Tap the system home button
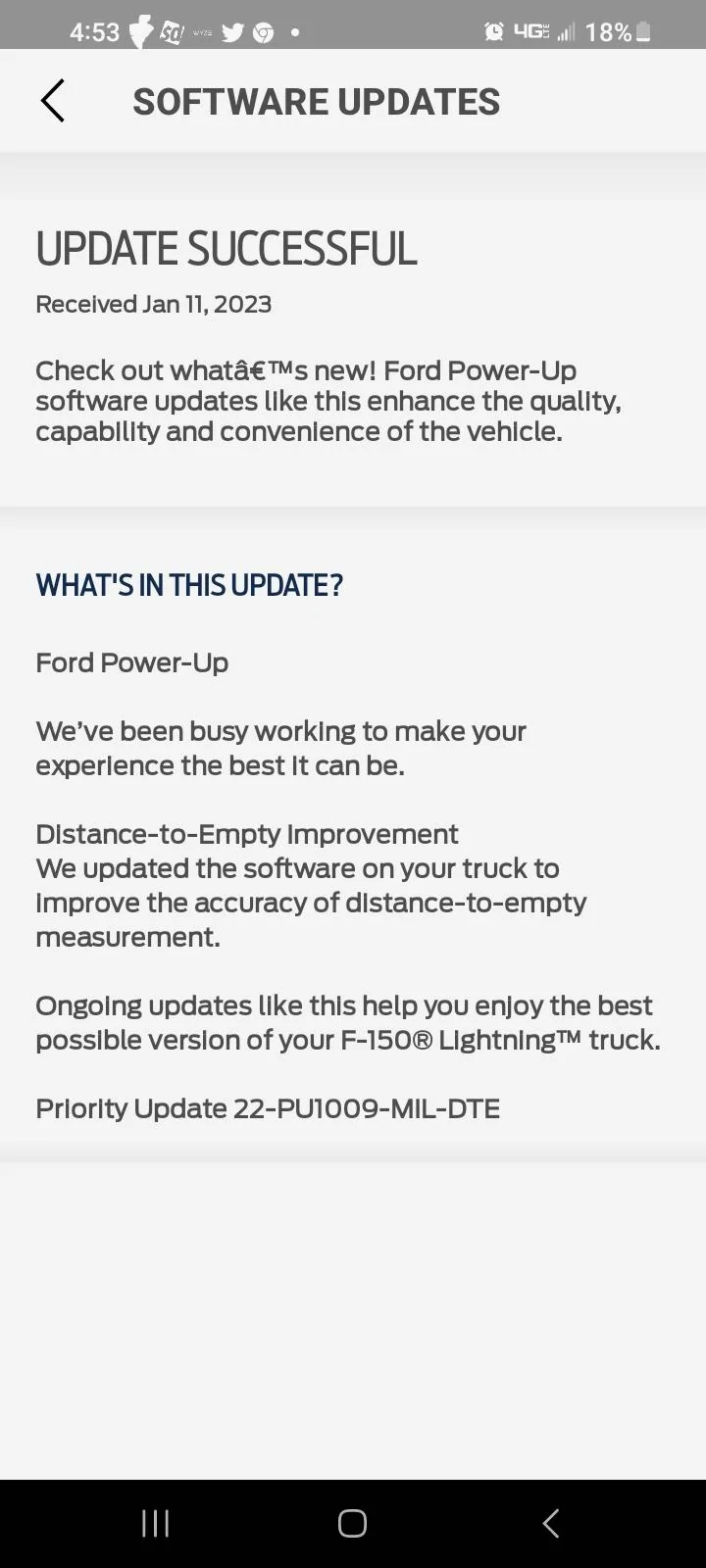Viewport: 706px width, 1568px height. pyautogui.click(x=352, y=1523)
